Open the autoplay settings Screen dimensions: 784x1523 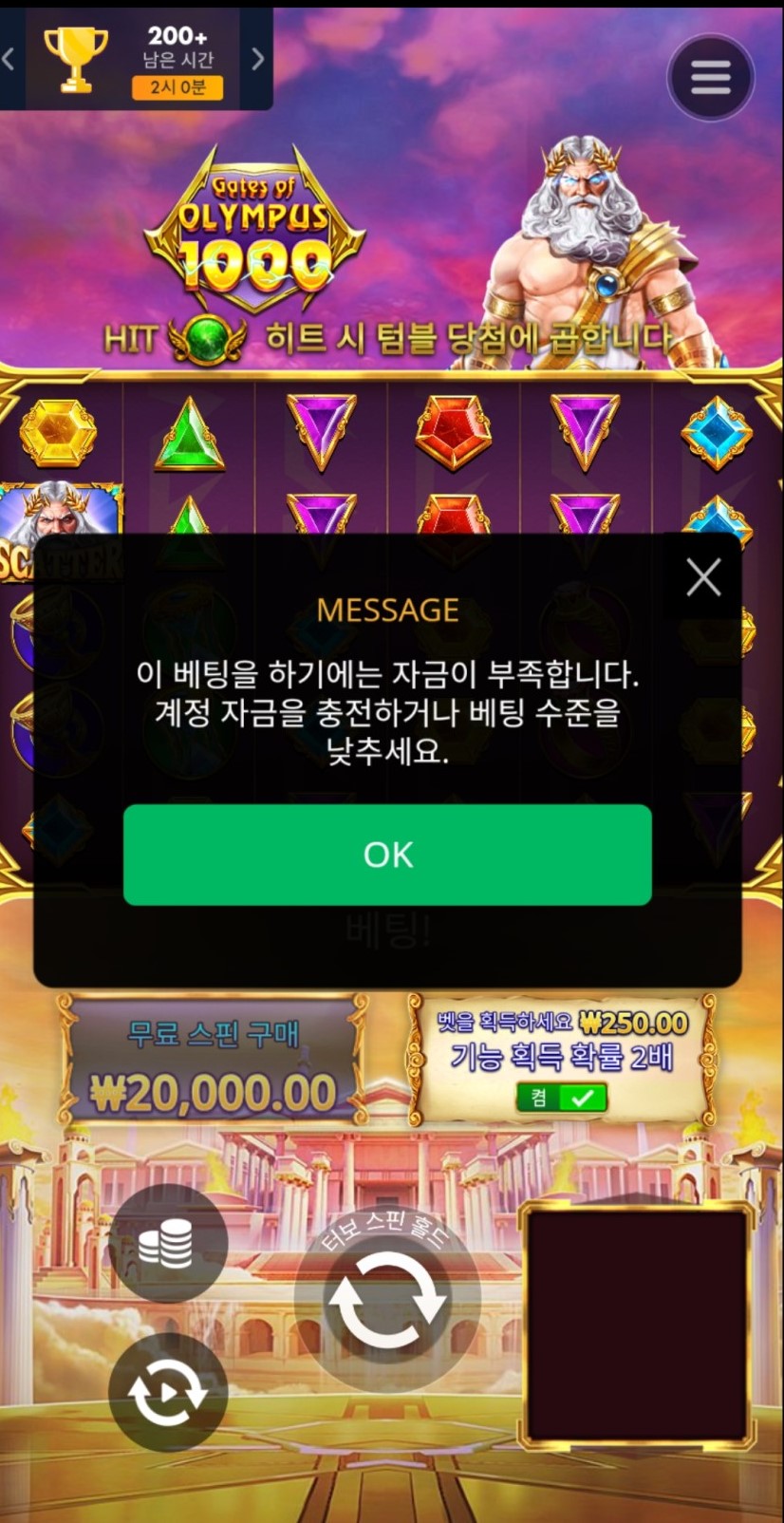167,1392
